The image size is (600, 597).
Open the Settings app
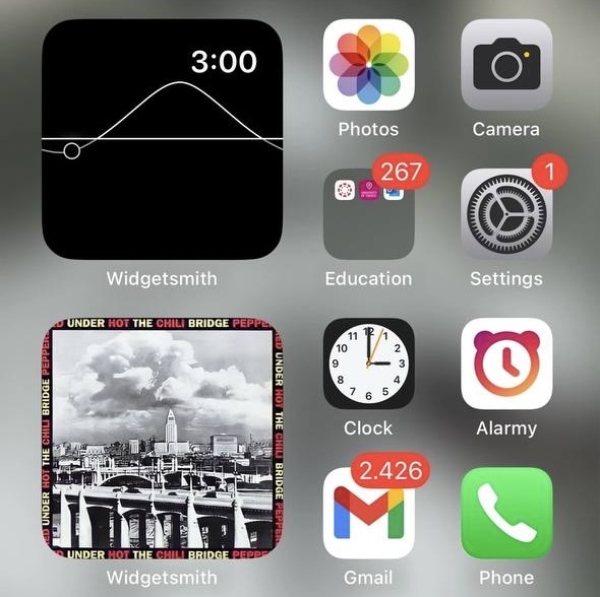[x=506, y=214]
